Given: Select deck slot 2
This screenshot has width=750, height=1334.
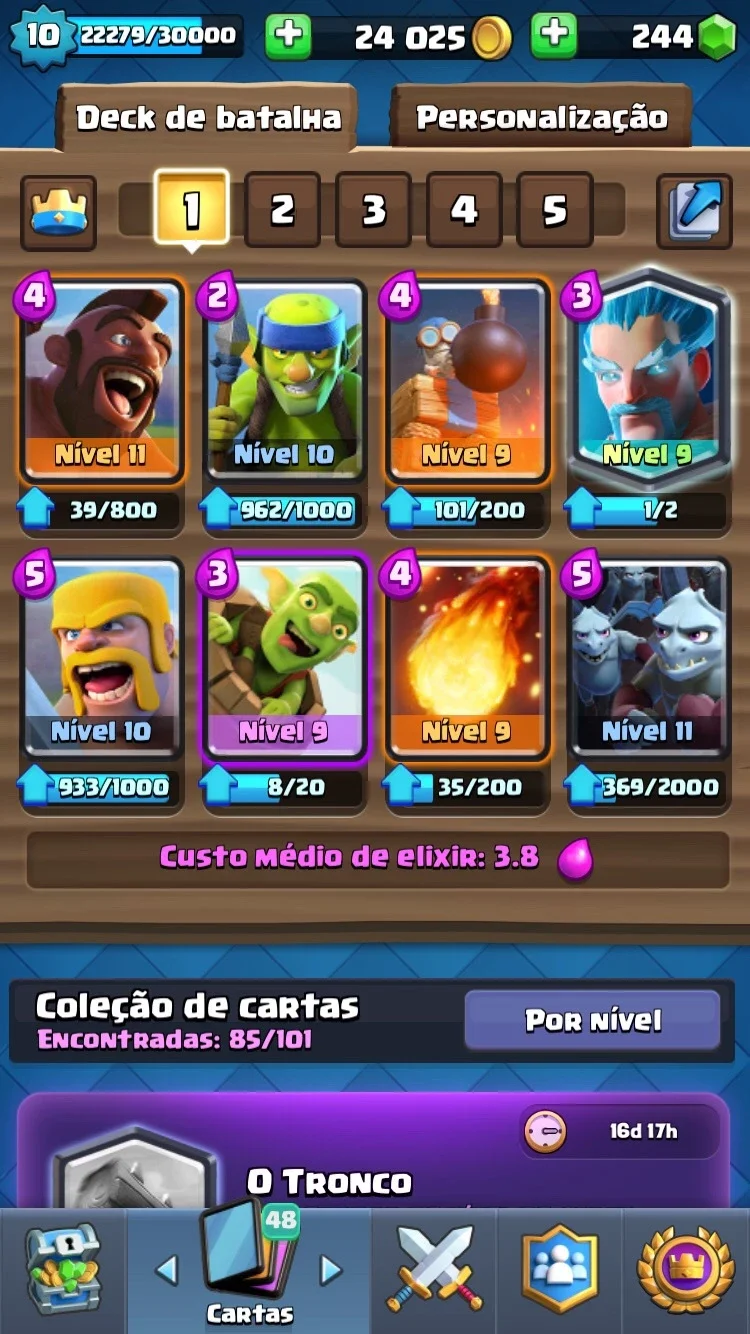Looking at the screenshot, I should coord(282,210).
